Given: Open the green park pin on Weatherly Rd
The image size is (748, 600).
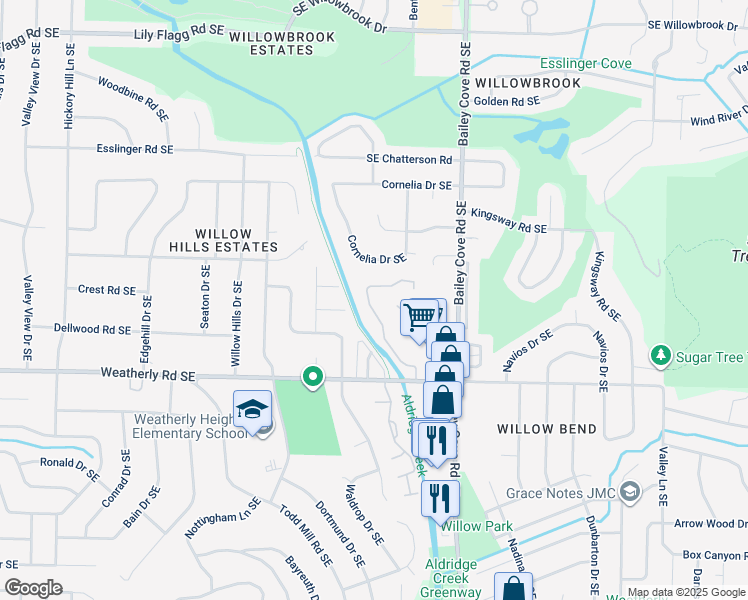Looking at the screenshot, I should coord(313,378).
